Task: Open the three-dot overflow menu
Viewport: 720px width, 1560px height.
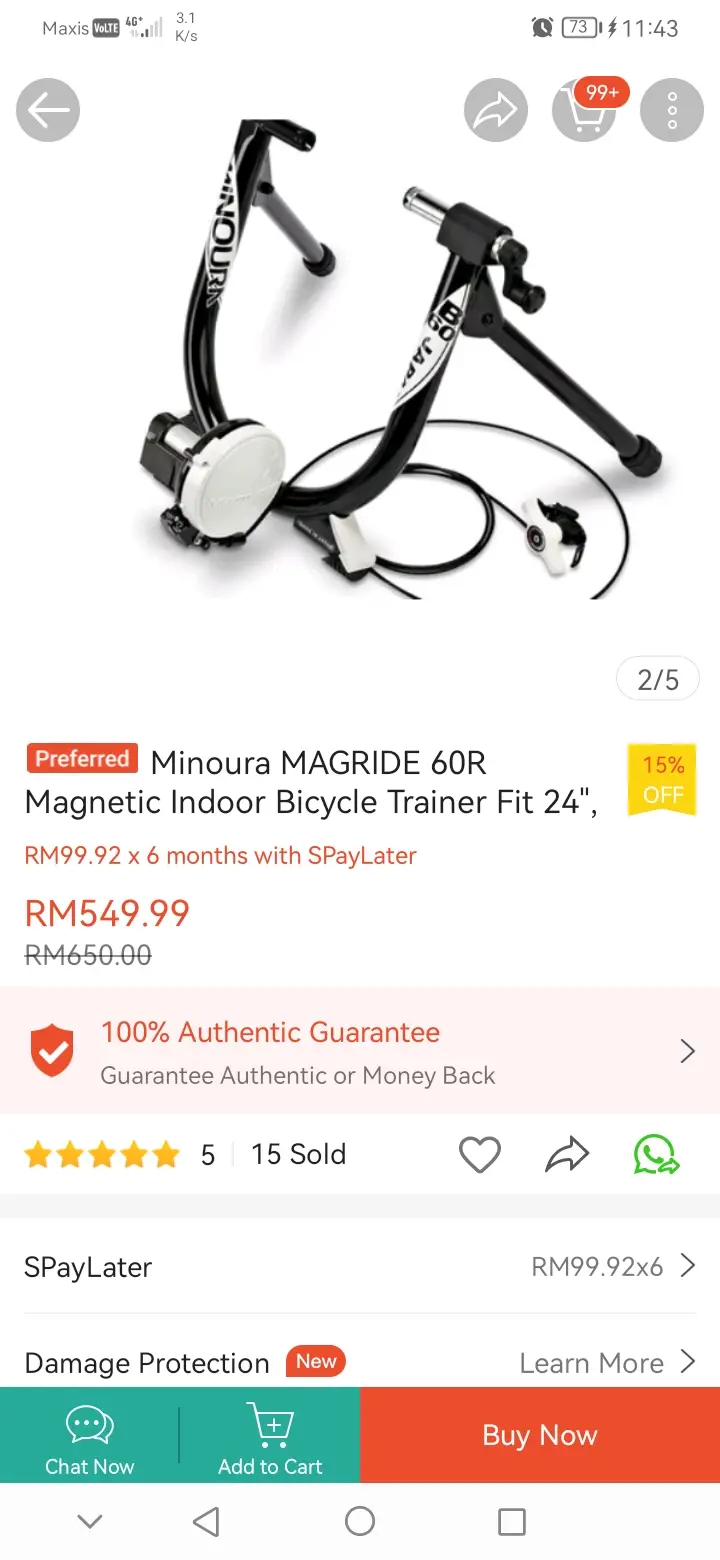Action: [672, 110]
